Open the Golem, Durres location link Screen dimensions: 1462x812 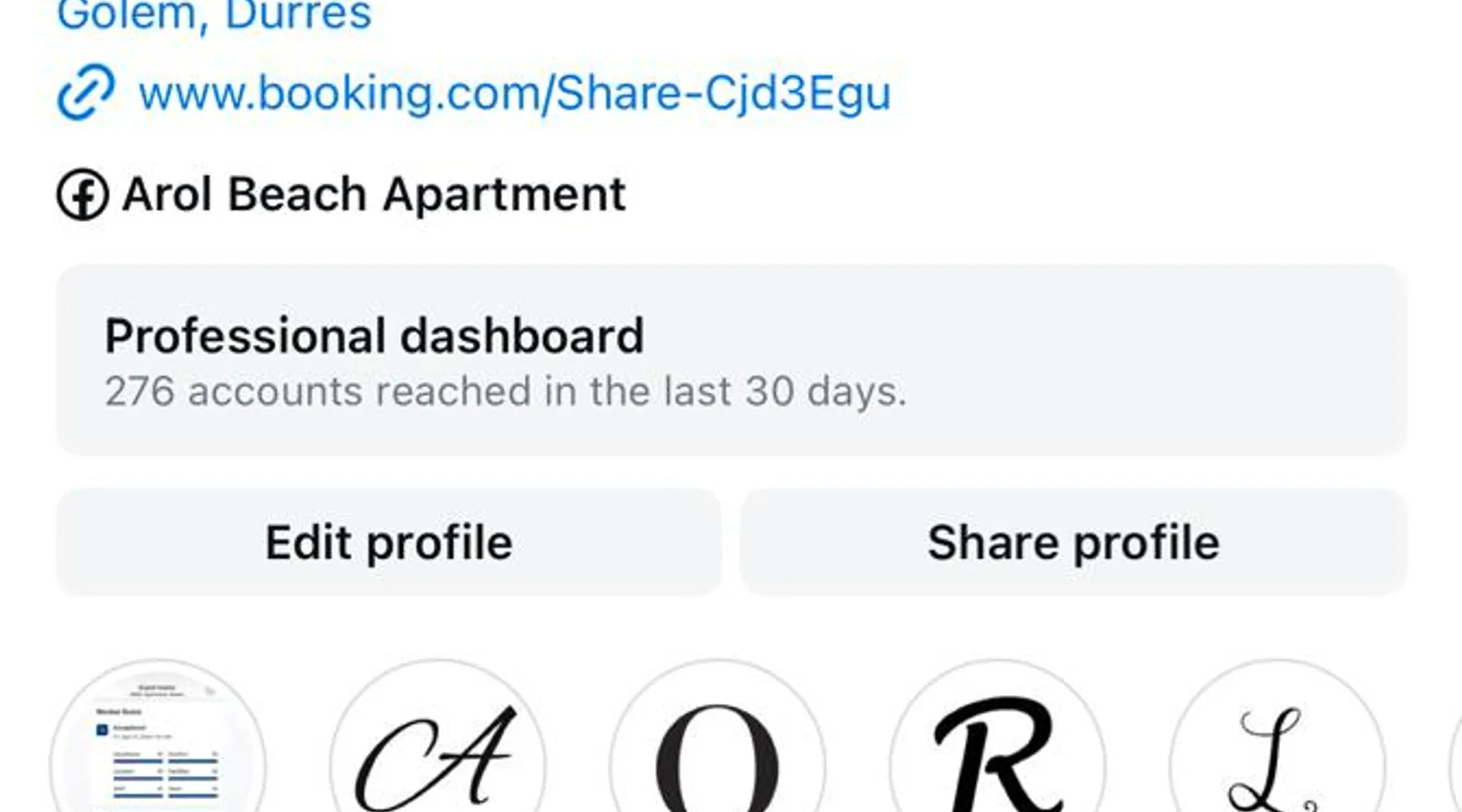(x=214, y=15)
